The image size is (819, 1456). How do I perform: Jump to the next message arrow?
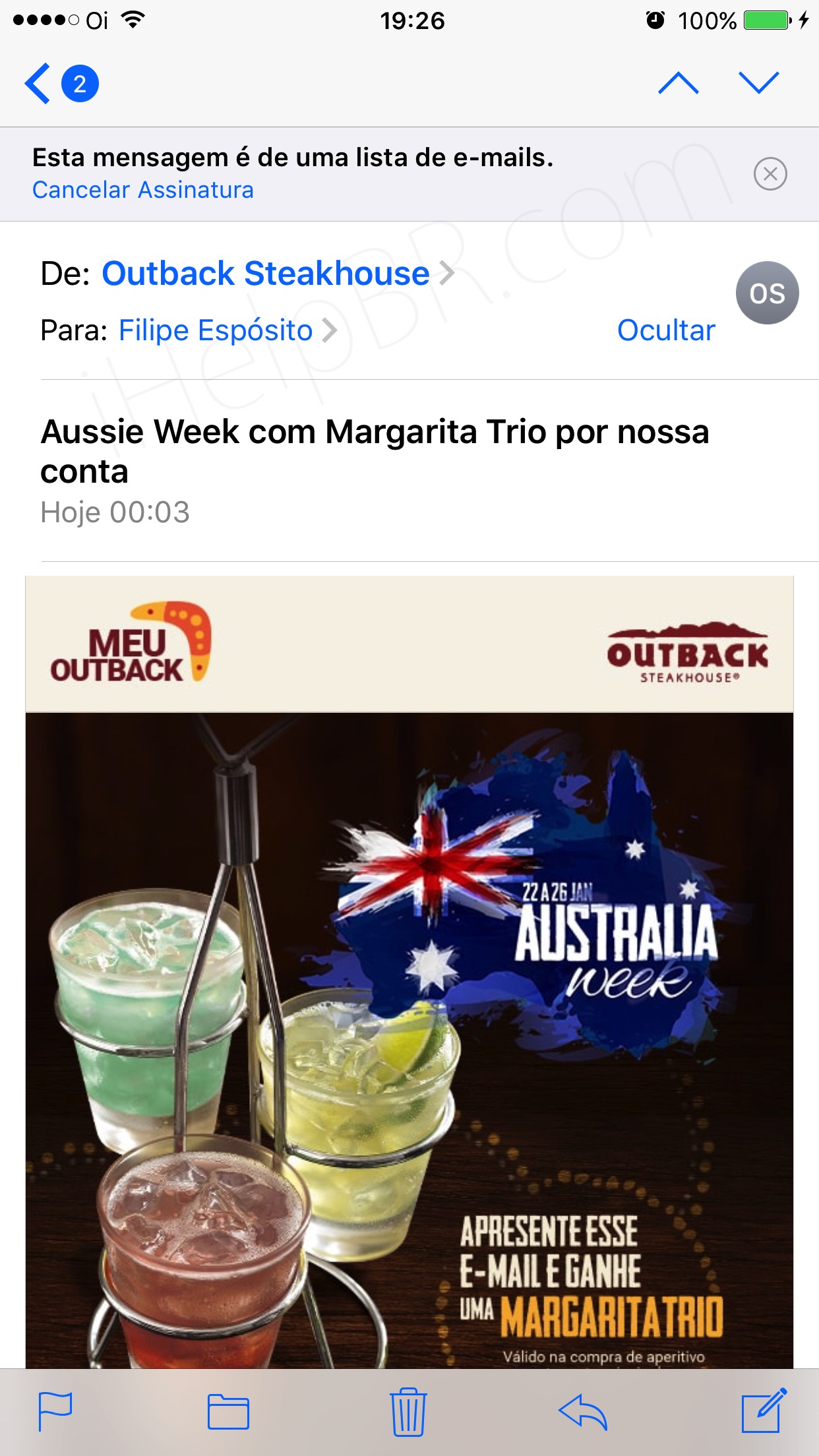pyautogui.click(x=758, y=84)
